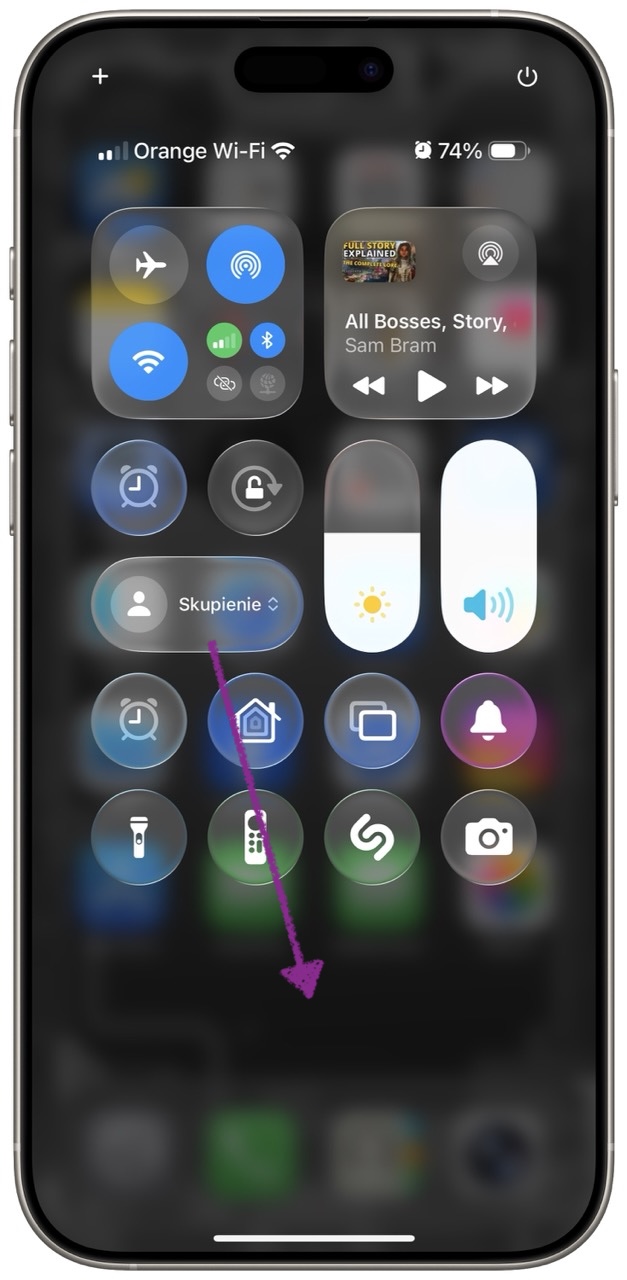This screenshot has width=627, height=1280.
Task: Open screen mirroring
Action: [372, 720]
